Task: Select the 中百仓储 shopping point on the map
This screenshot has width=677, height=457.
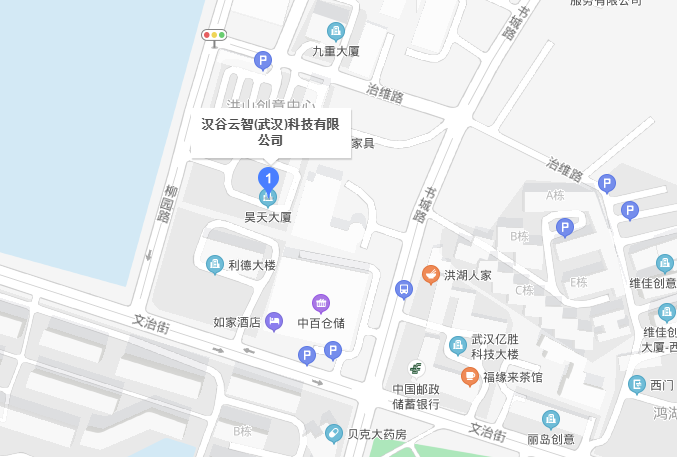Action: (x=320, y=303)
